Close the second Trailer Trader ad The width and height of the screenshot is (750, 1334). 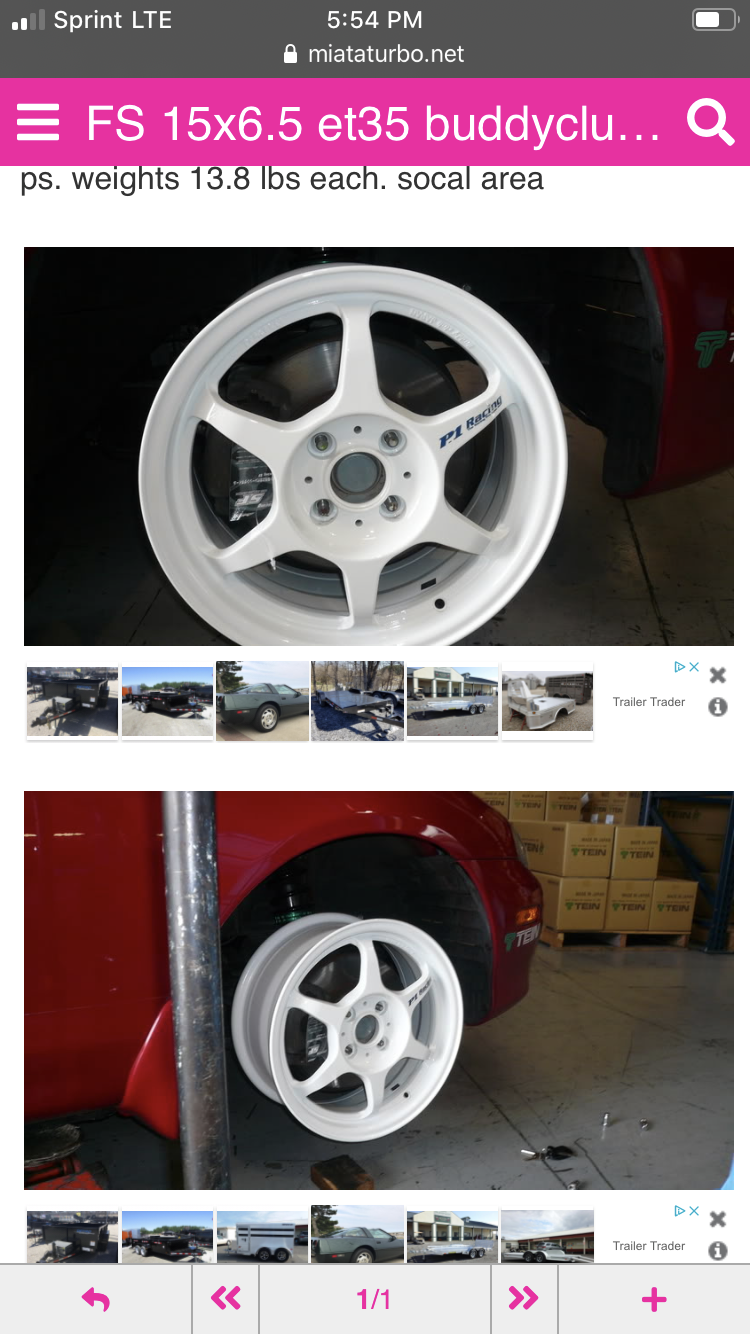point(717,1219)
